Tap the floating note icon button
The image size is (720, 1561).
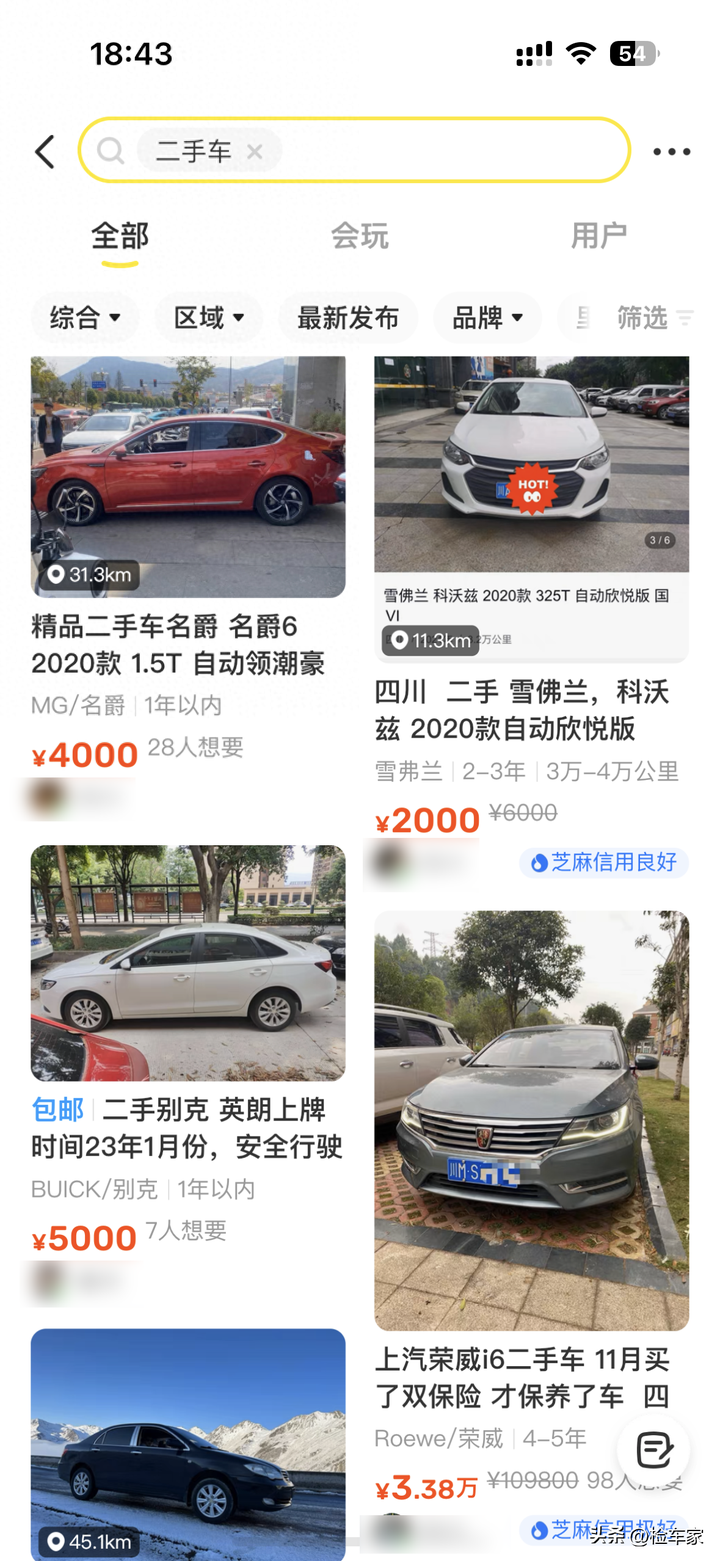tap(653, 1448)
